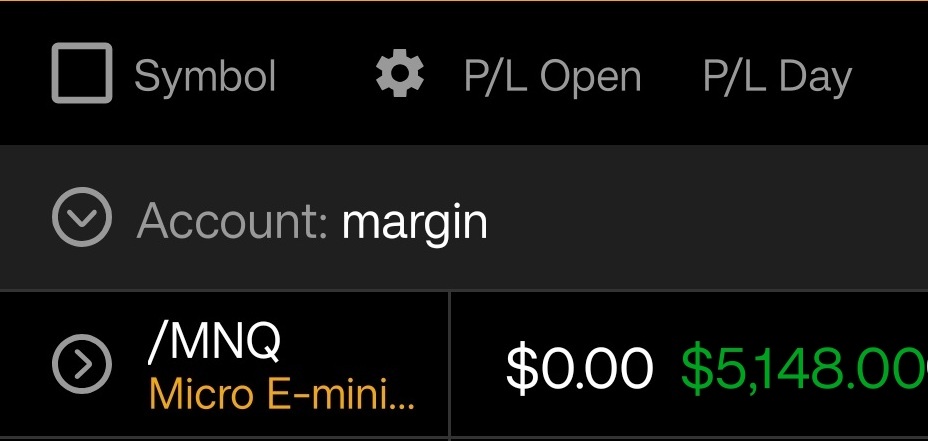Sort by P/L Open column
The image size is (928, 441).
click(x=552, y=77)
